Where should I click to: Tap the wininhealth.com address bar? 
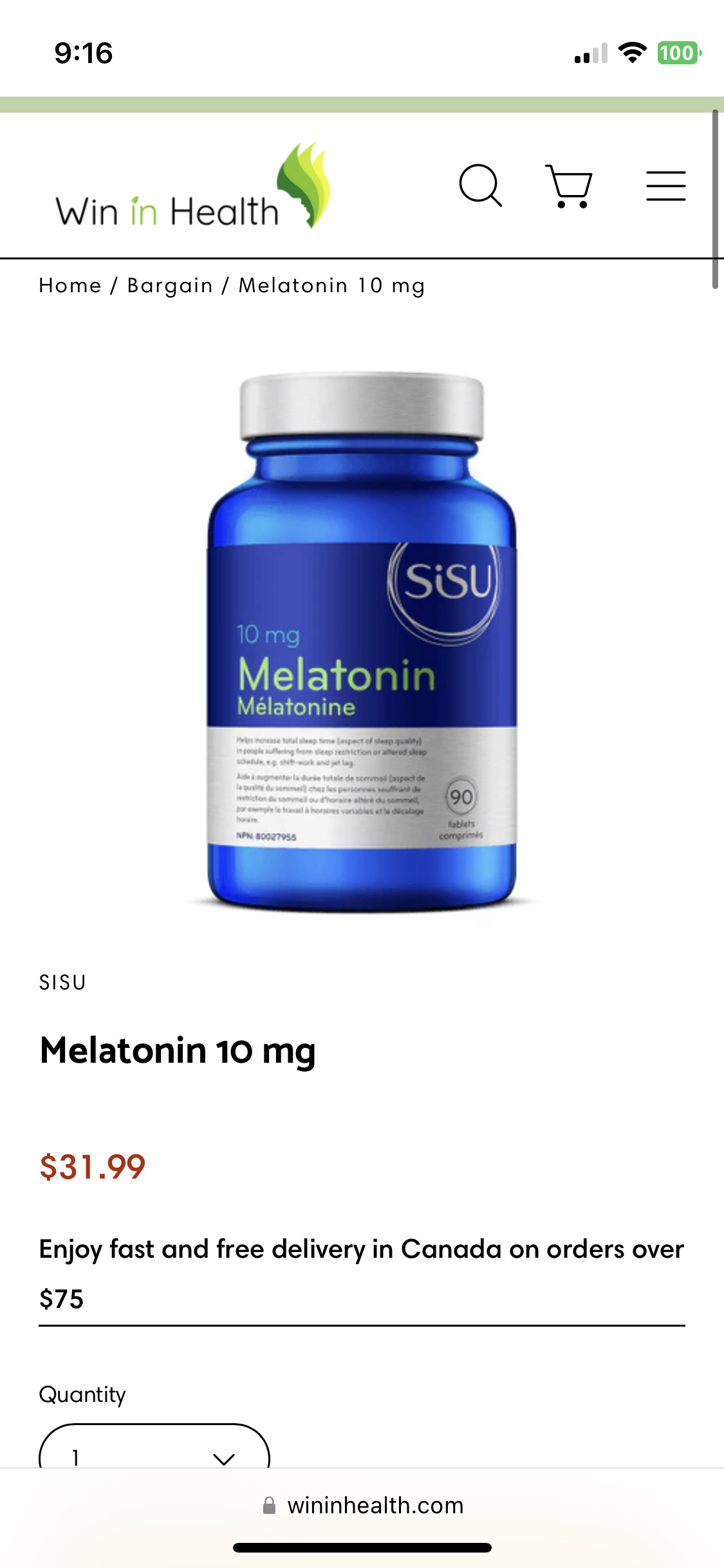[x=362, y=1506]
